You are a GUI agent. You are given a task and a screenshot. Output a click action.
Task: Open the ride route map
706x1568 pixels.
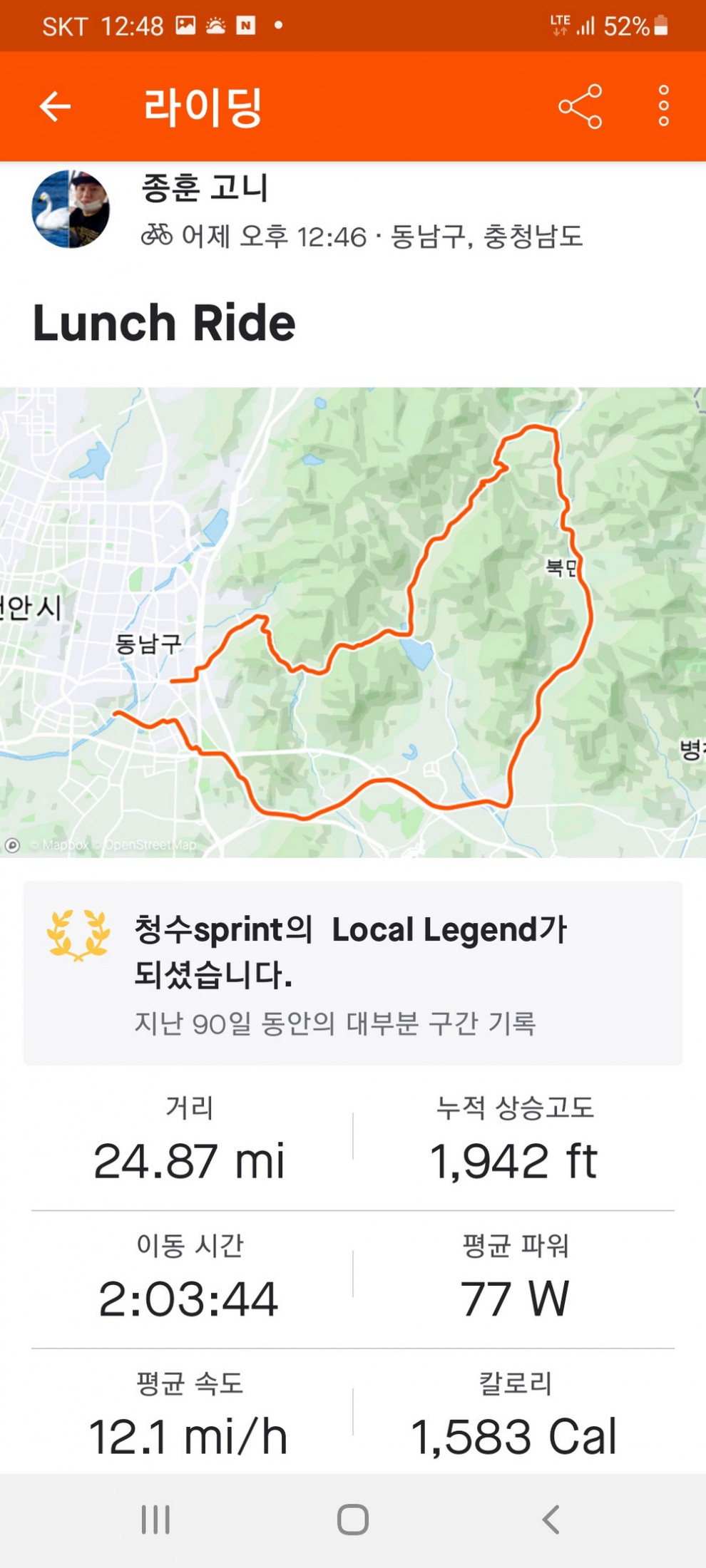[x=353, y=621]
